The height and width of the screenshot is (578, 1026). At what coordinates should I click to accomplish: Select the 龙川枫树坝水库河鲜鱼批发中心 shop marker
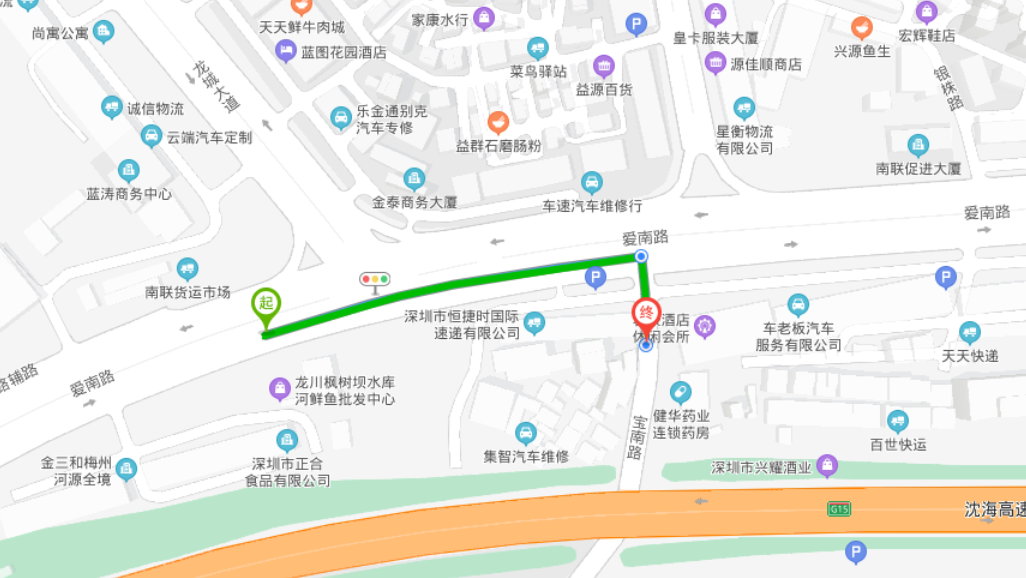281,389
